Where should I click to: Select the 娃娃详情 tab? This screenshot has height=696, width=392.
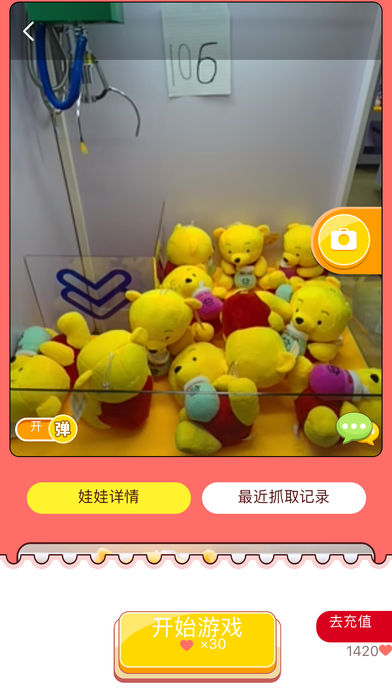[x=109, y=498]
